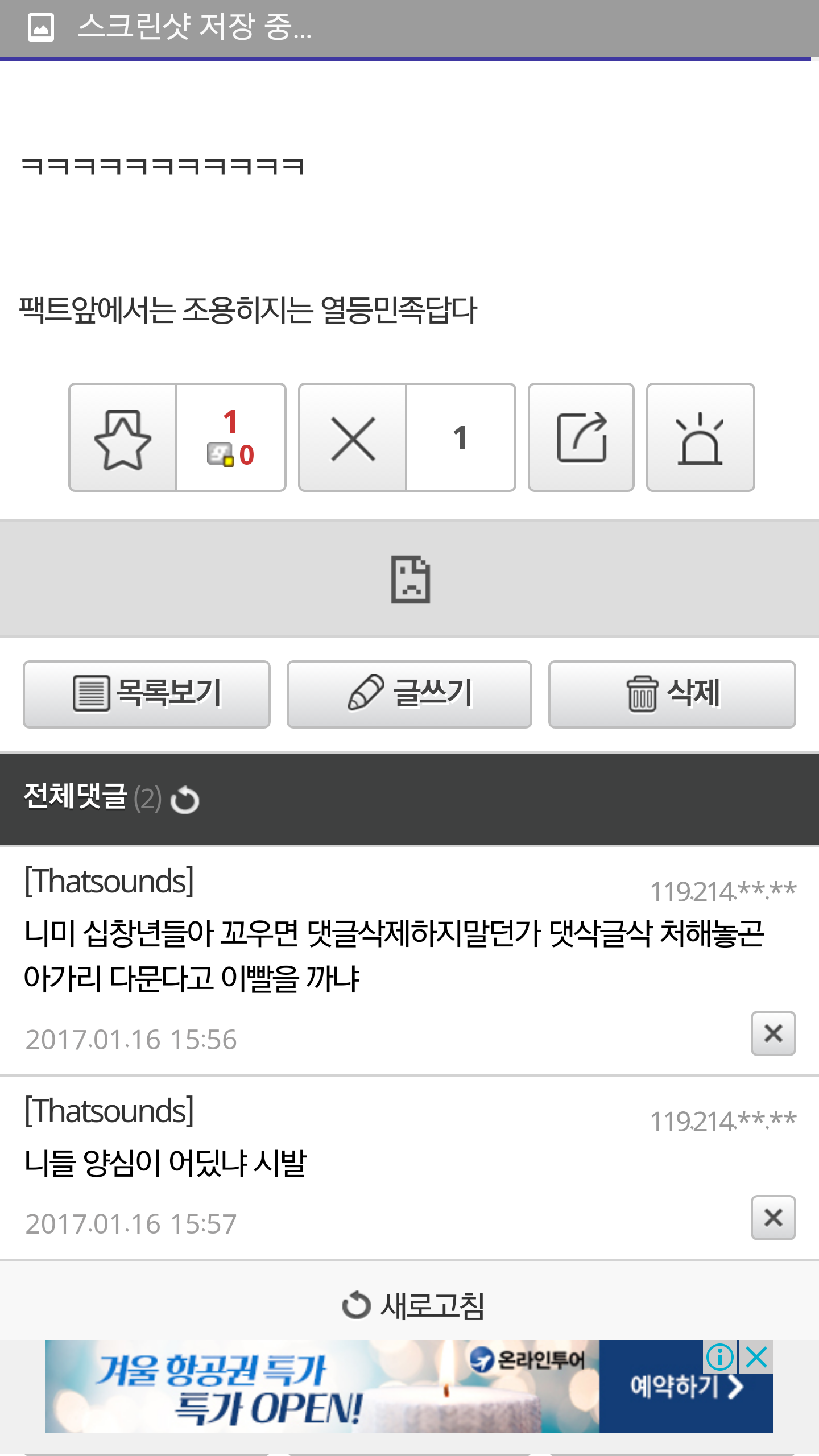Tap 새로고침 to reload comments
The height and width of the screenshot is (1456, 819).
(413, 1305)
